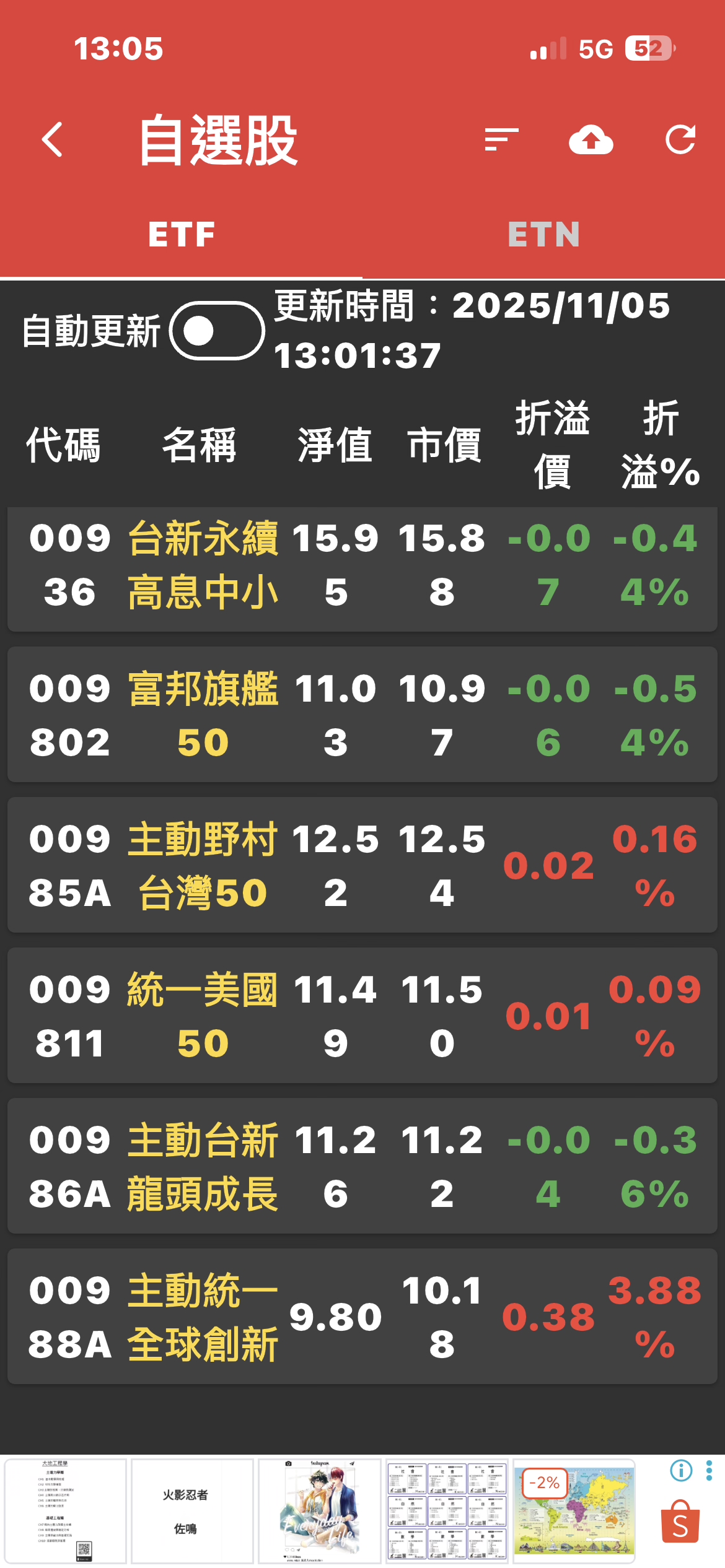Select the ETF tab
Viewport: 725px width, 1568px height.
(181, 235)
